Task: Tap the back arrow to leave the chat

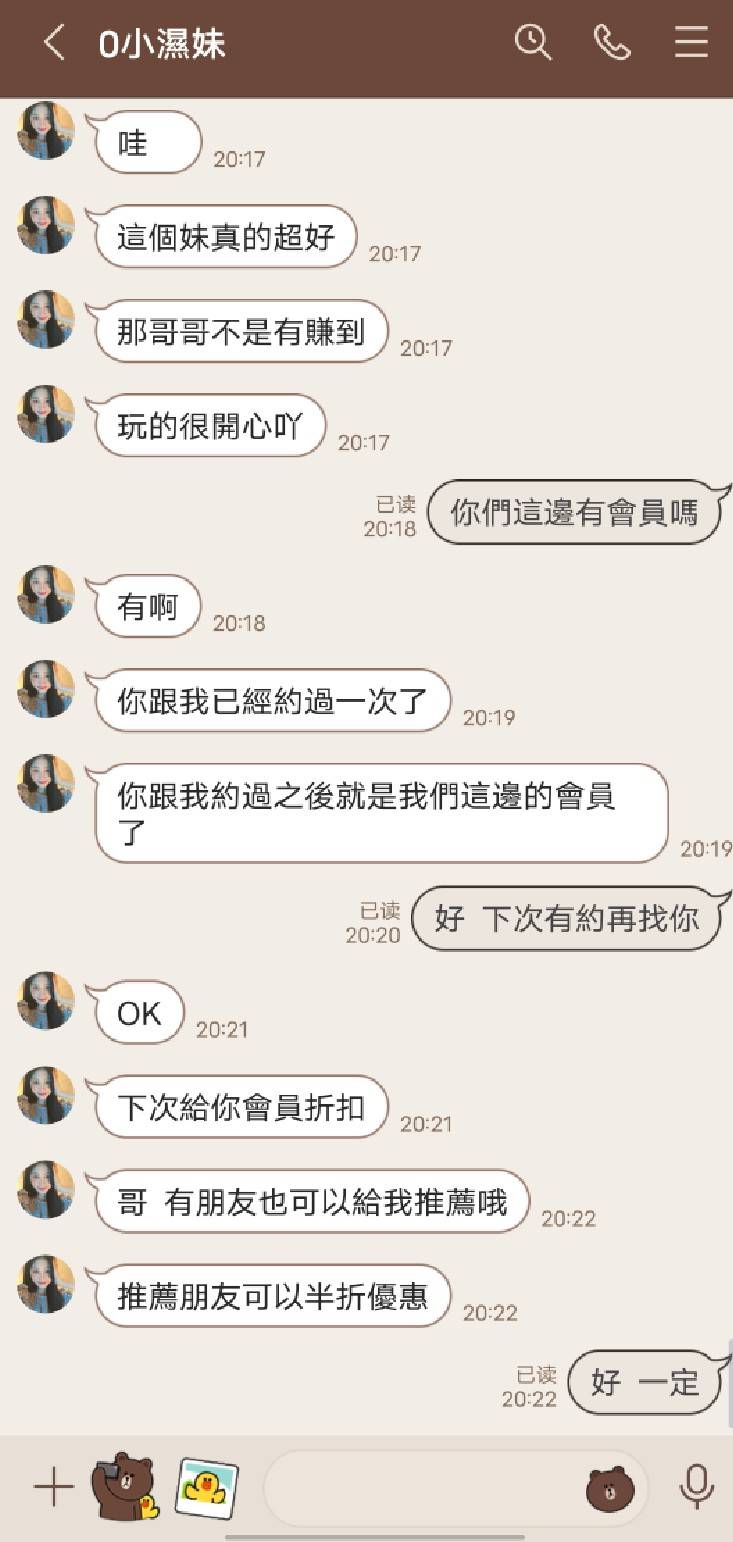Action: coord(54,44)
